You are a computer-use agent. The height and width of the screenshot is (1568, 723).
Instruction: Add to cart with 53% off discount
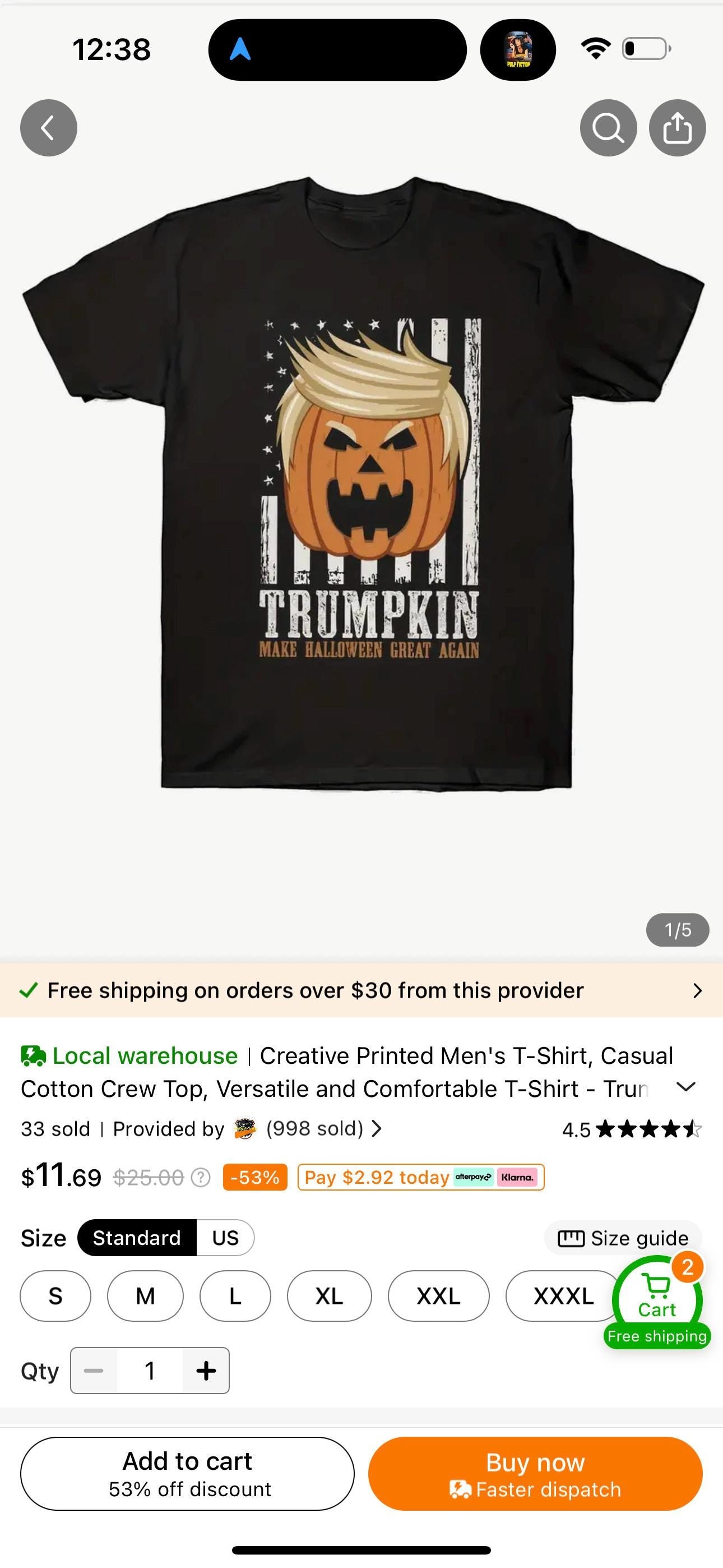tap(187, 1474)
